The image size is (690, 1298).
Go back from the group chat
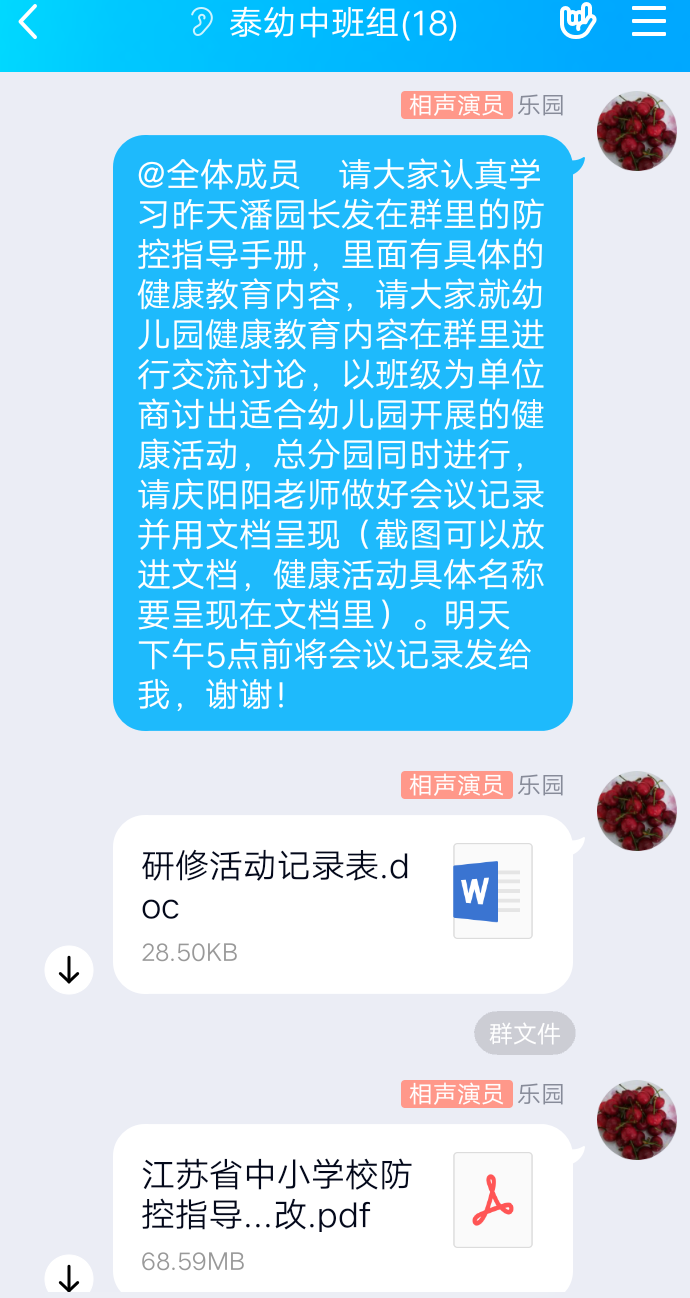point(28,22)
